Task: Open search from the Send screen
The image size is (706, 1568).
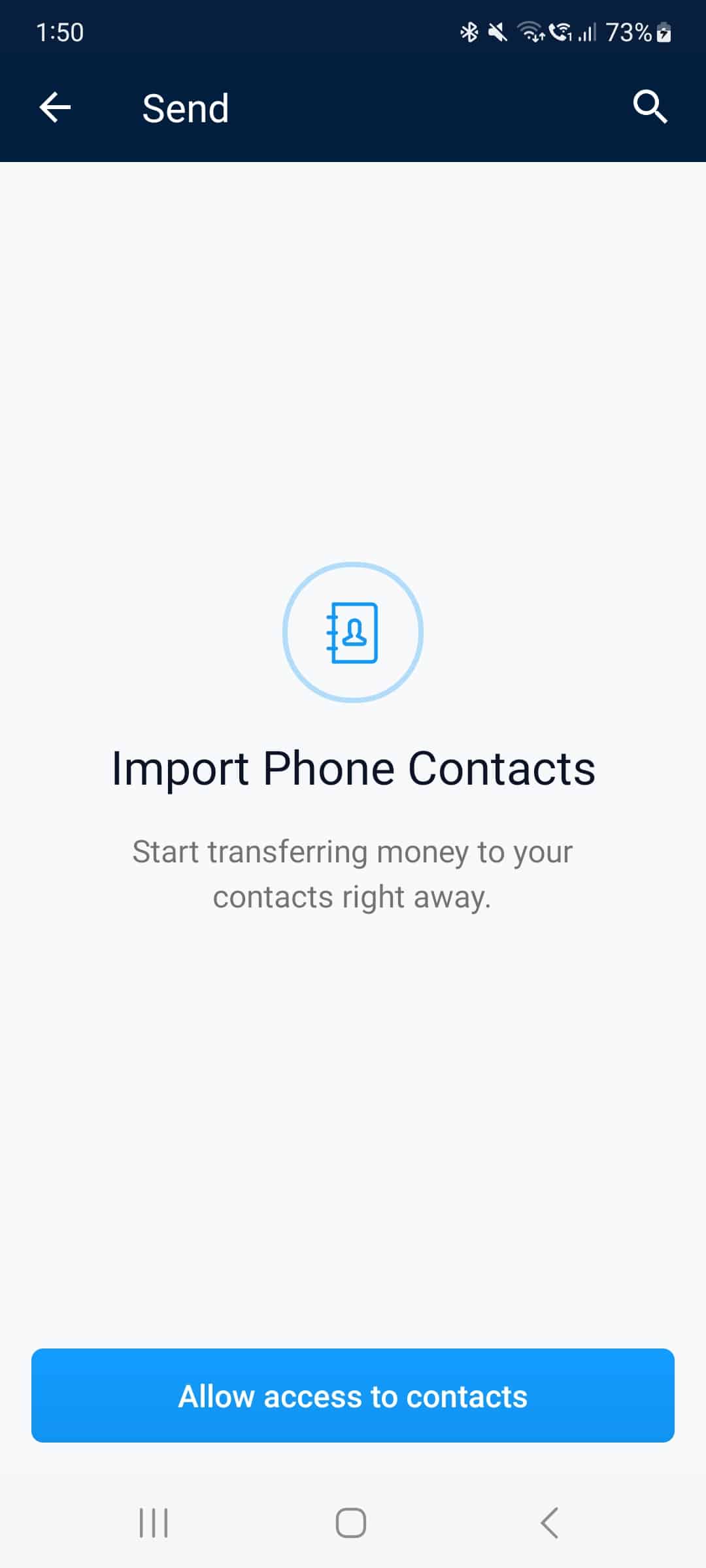Action: point(650,106)
